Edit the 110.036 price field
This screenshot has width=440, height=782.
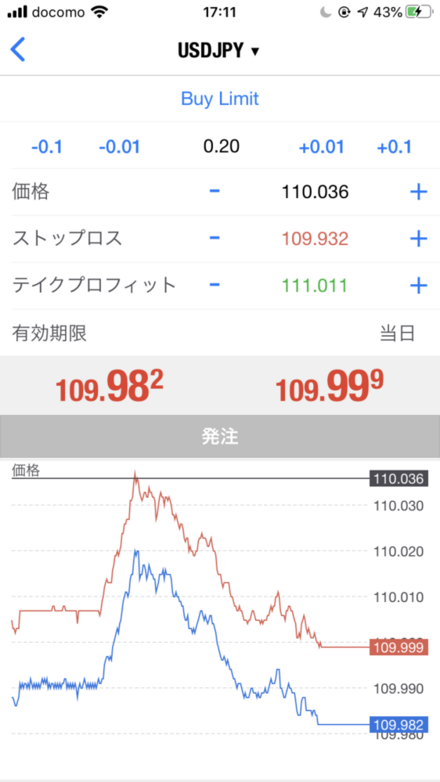tap(315, 192)
